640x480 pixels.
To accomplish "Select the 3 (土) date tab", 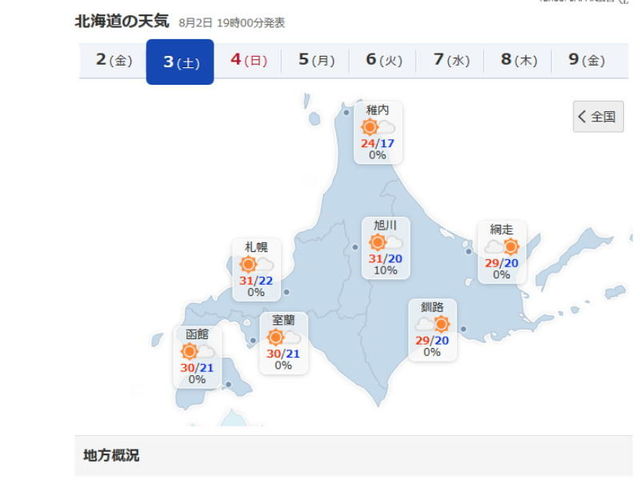I will (x=180, y=62).
